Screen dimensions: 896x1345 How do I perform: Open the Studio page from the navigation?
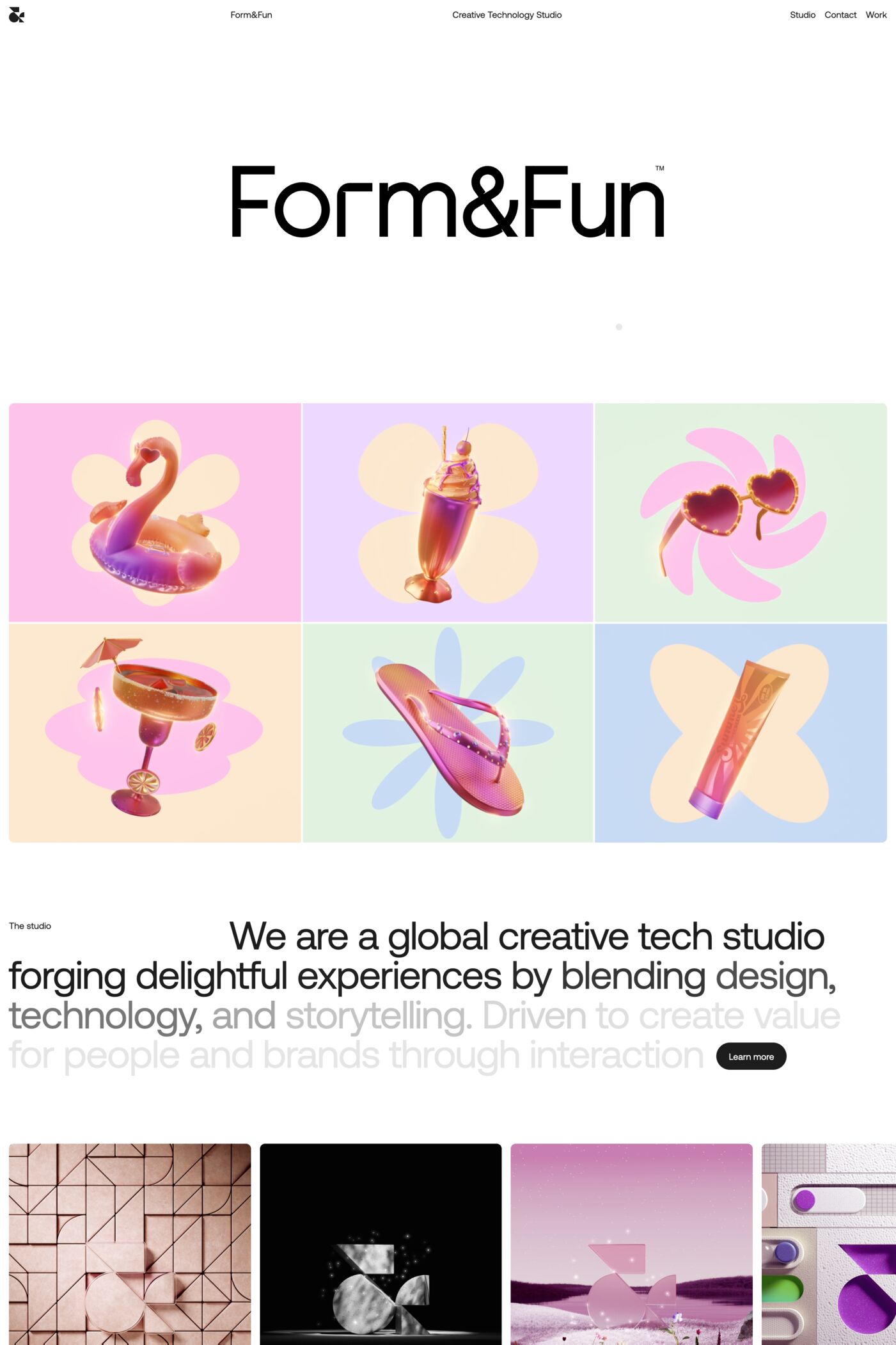(803, 15)
